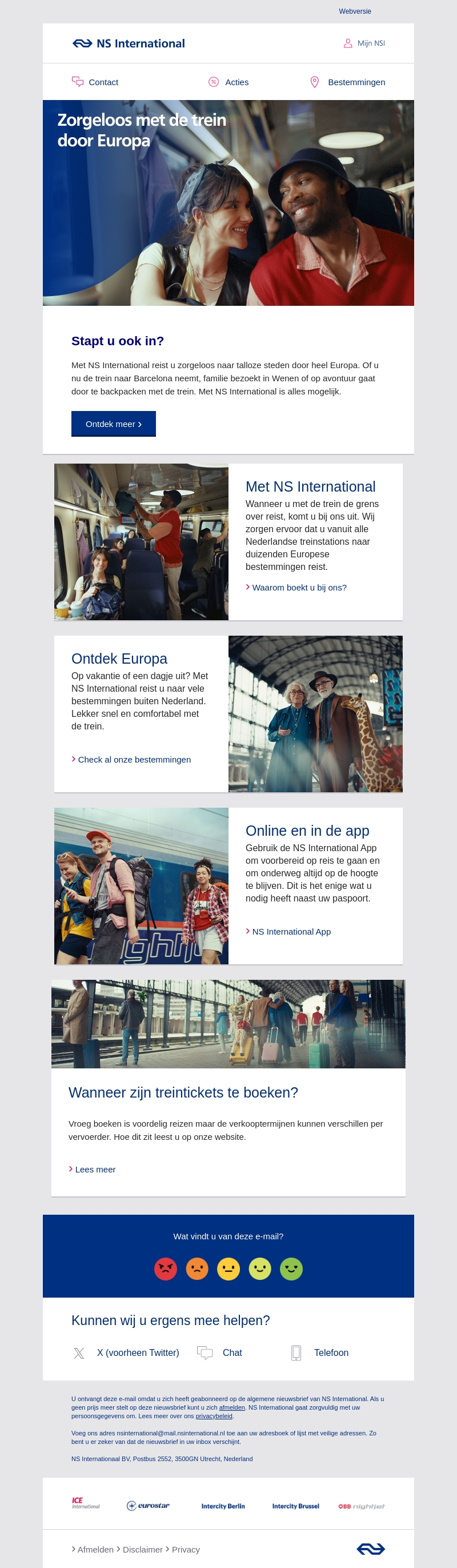Open the privacybeleid link

click(x=214, y=1417)
